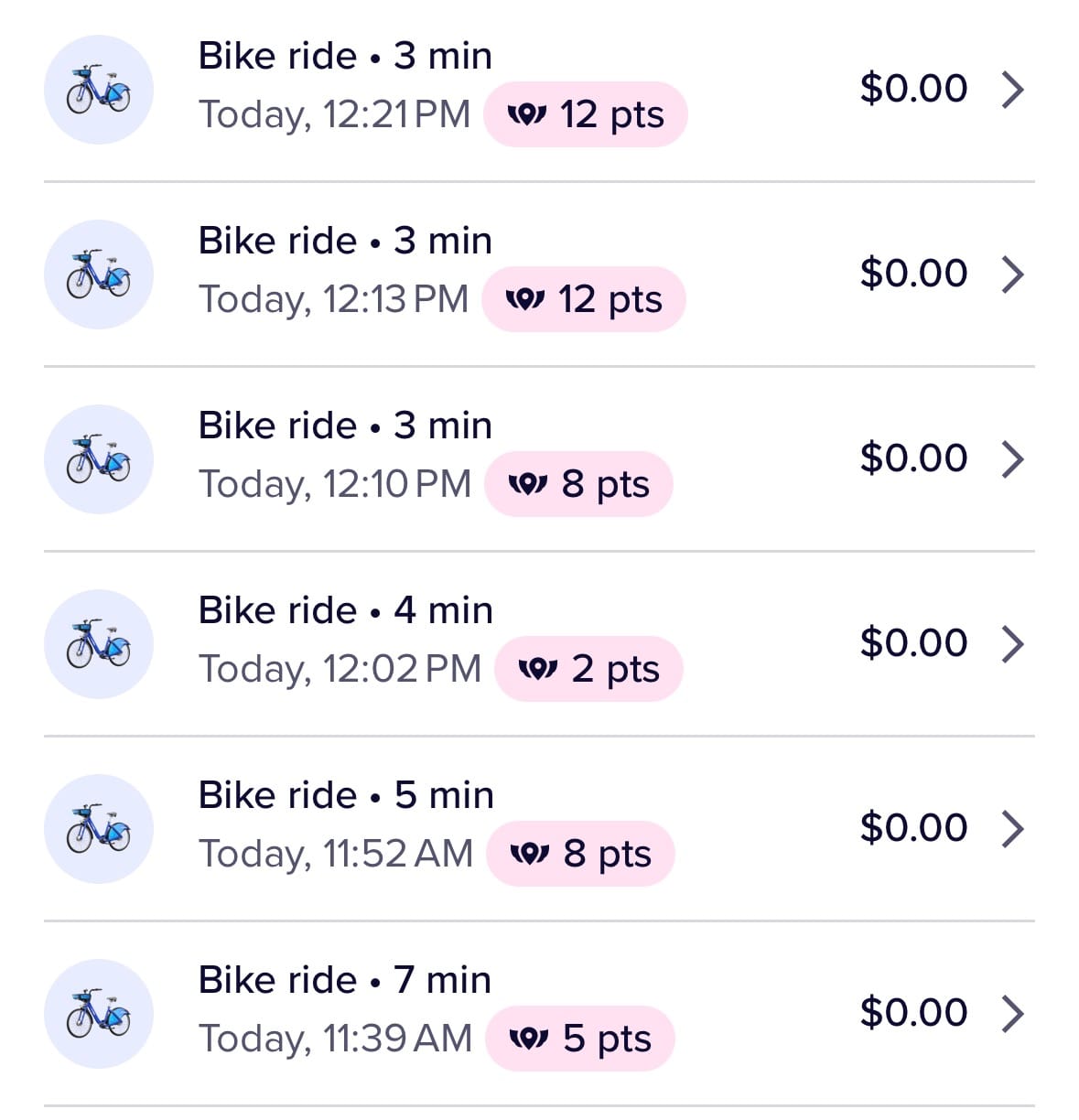
Task: Click the $0.00 price on the 12:21 PM ride
Action: [912, 89]
